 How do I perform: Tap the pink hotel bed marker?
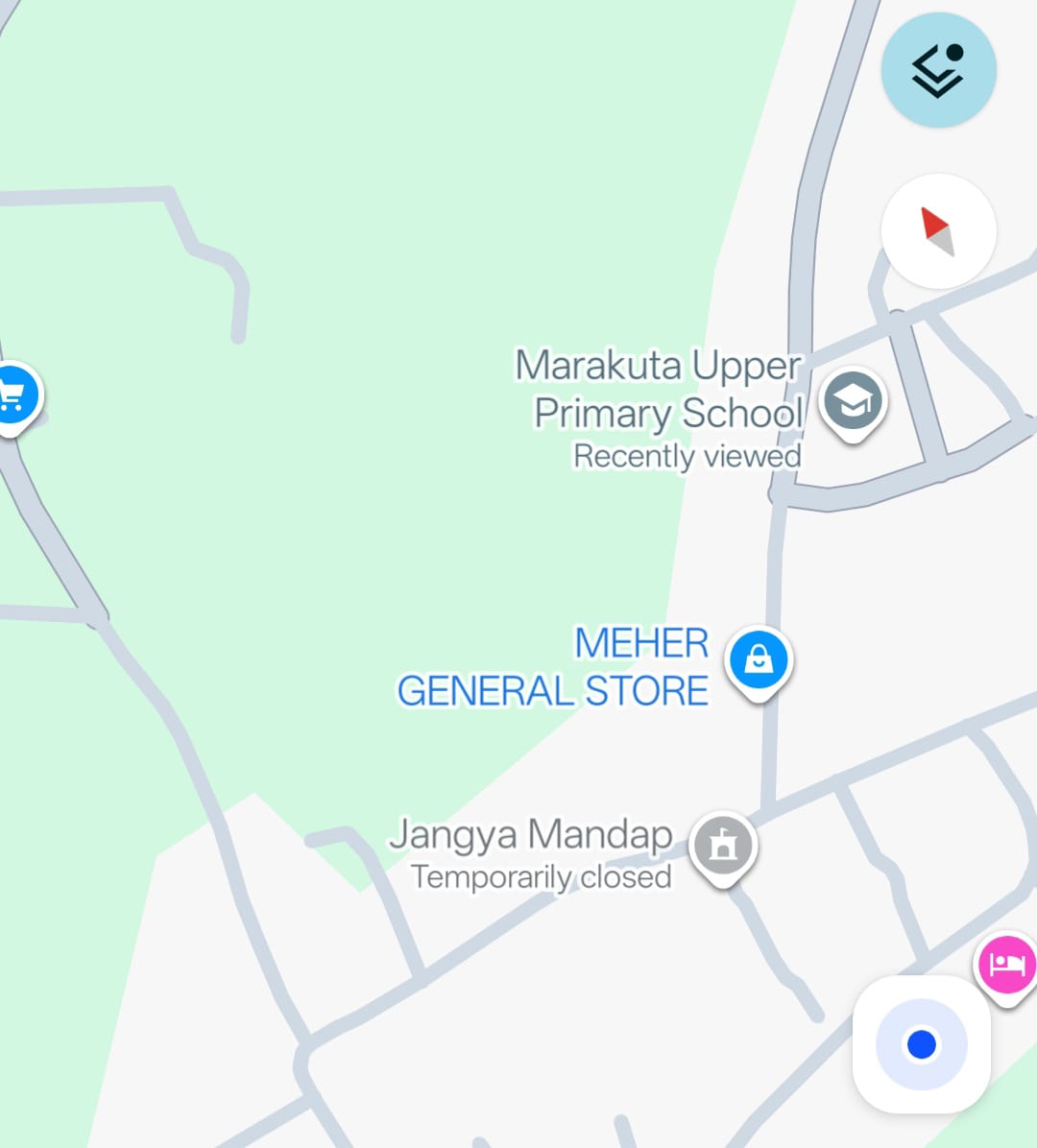1008,964
